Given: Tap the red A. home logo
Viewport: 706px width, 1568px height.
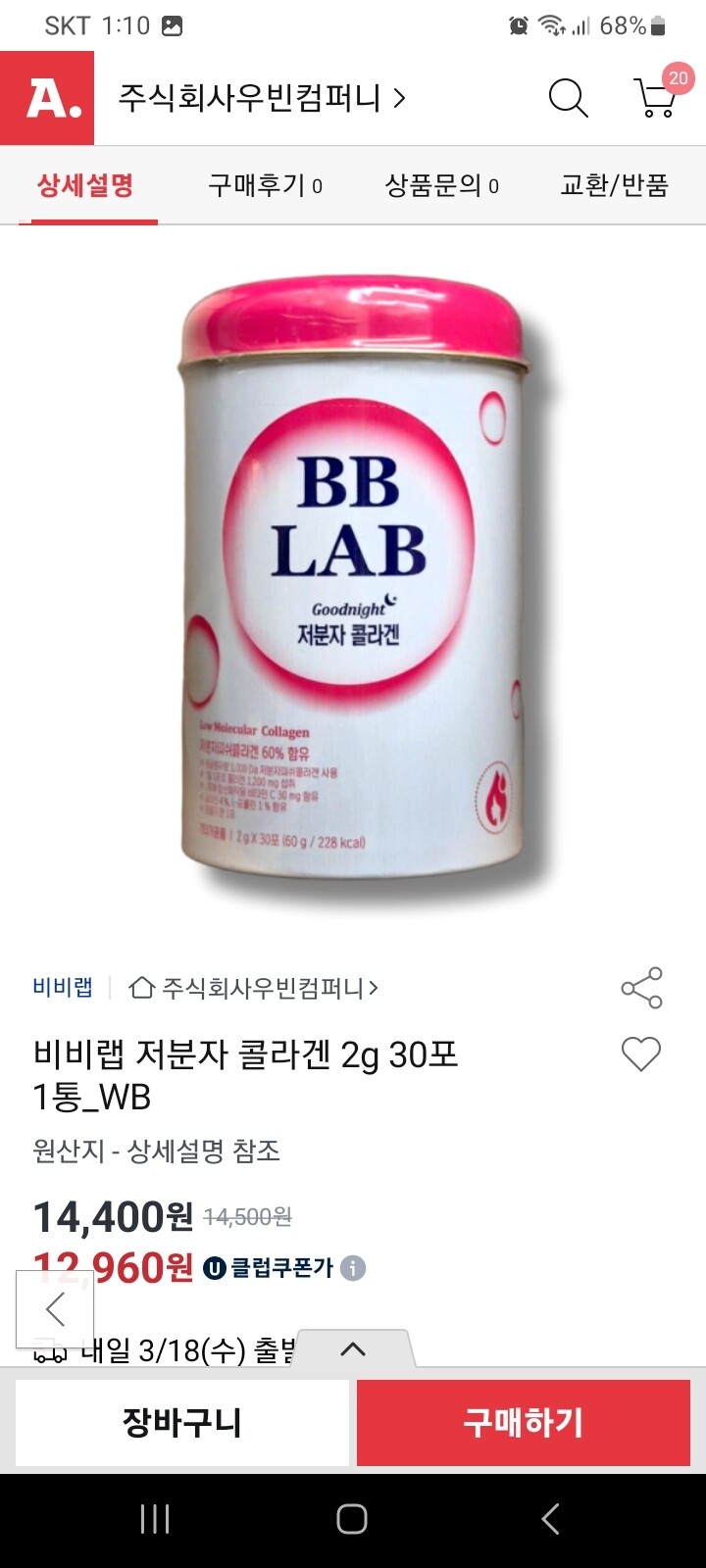Looking at the screenshot, I should pos(46,98).
